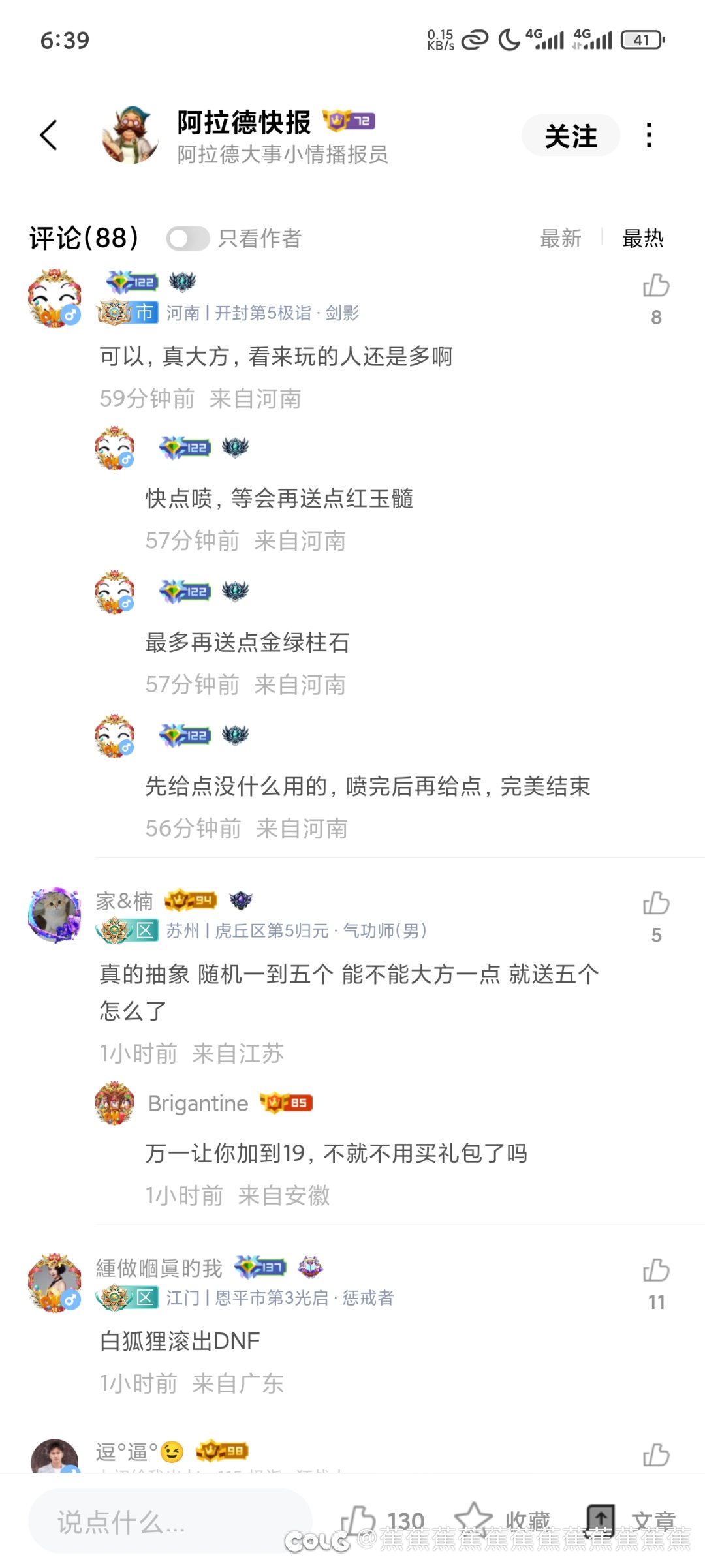
Task: Like 逗°逼°'s comment
Action: tap(656, 1455)
